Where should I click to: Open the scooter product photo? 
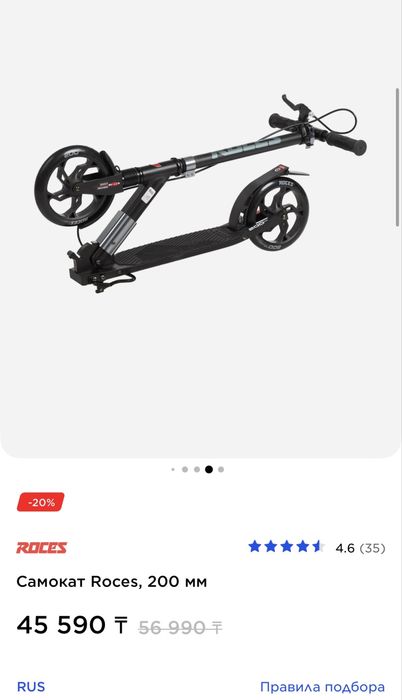[200, 193]
